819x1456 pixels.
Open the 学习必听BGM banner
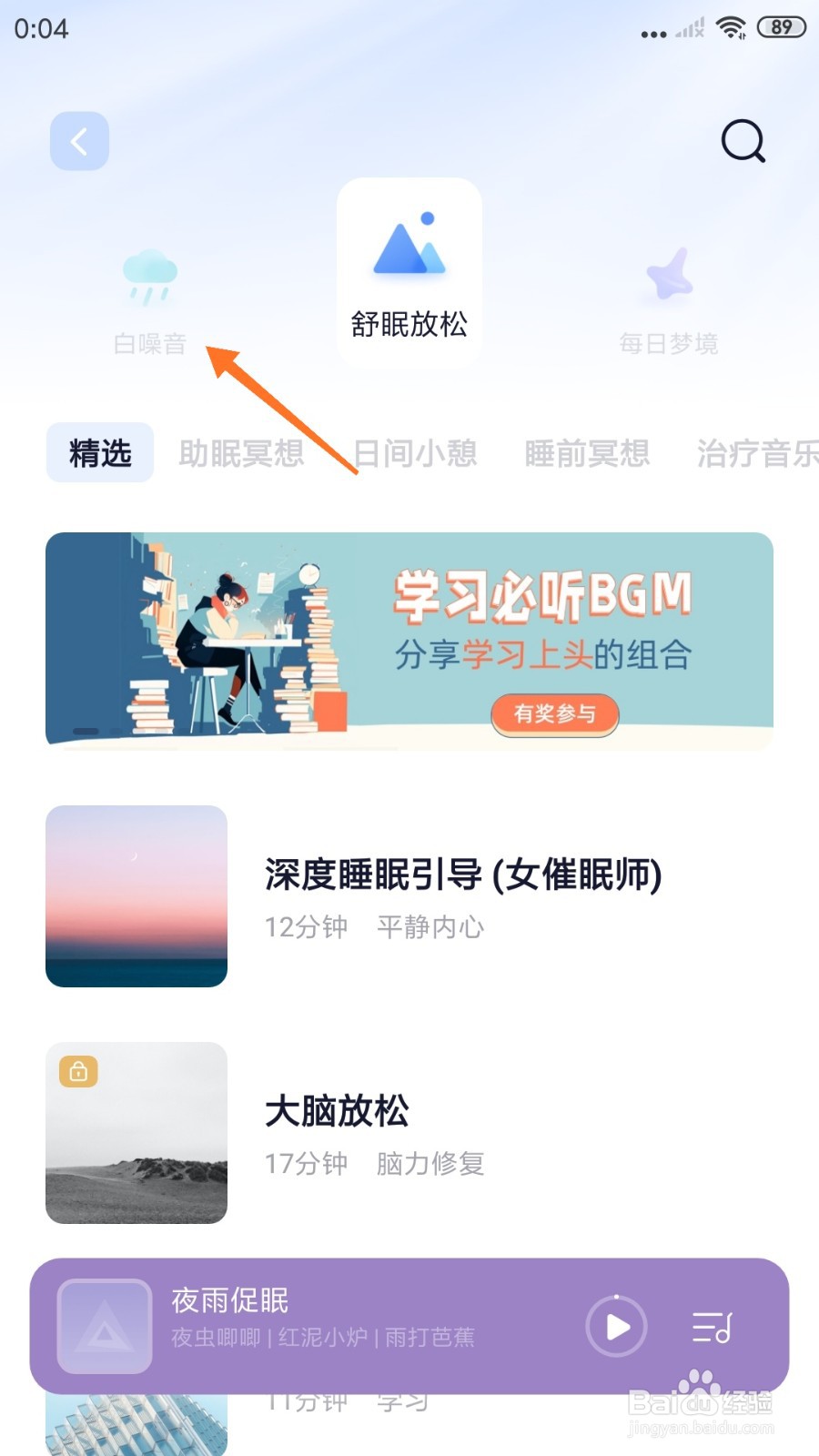[x=409, y=637]
